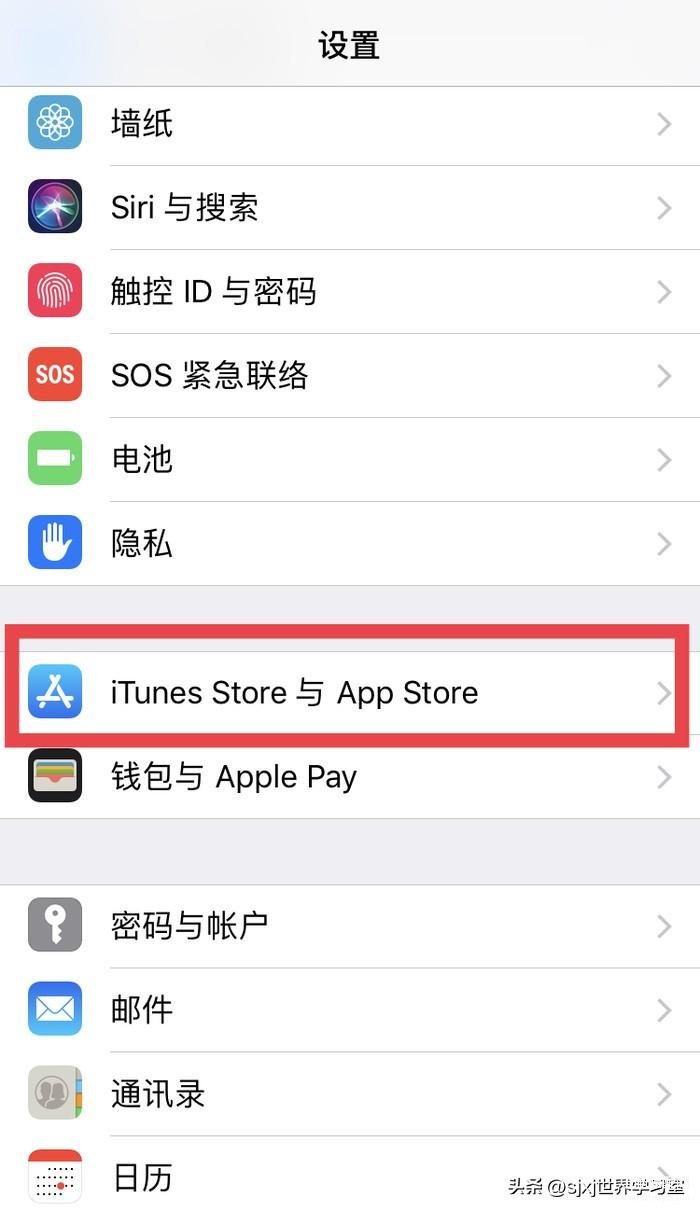The width and height of the screenshot is (700, 1211).
Task: Open Siri 与搜索 settings
Action: [350, 208]
